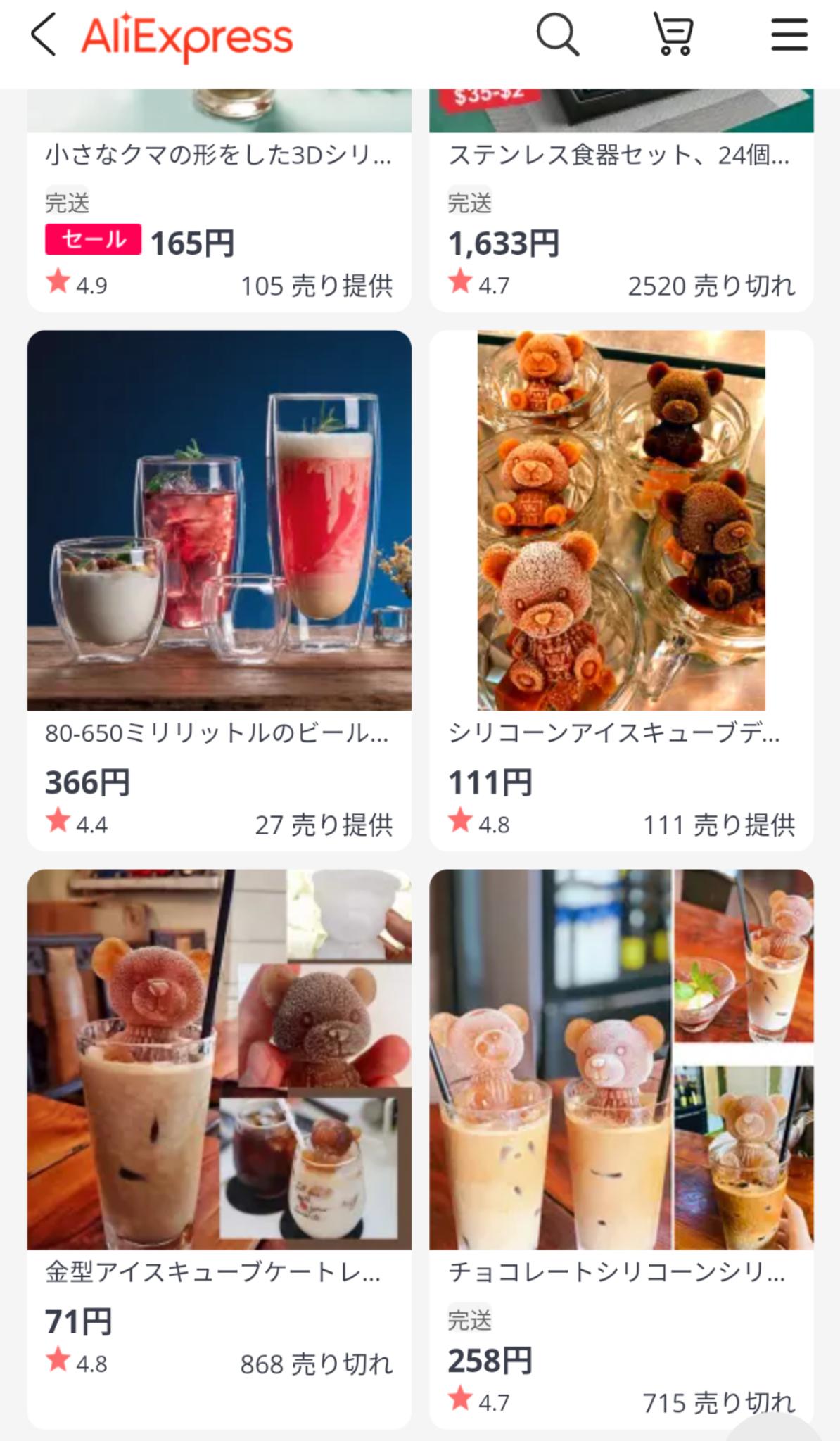Viewport: 840px width, 1441px height.
Task: Open the 165円 bear silicone mold product
Action: click(x=219, y=155)
